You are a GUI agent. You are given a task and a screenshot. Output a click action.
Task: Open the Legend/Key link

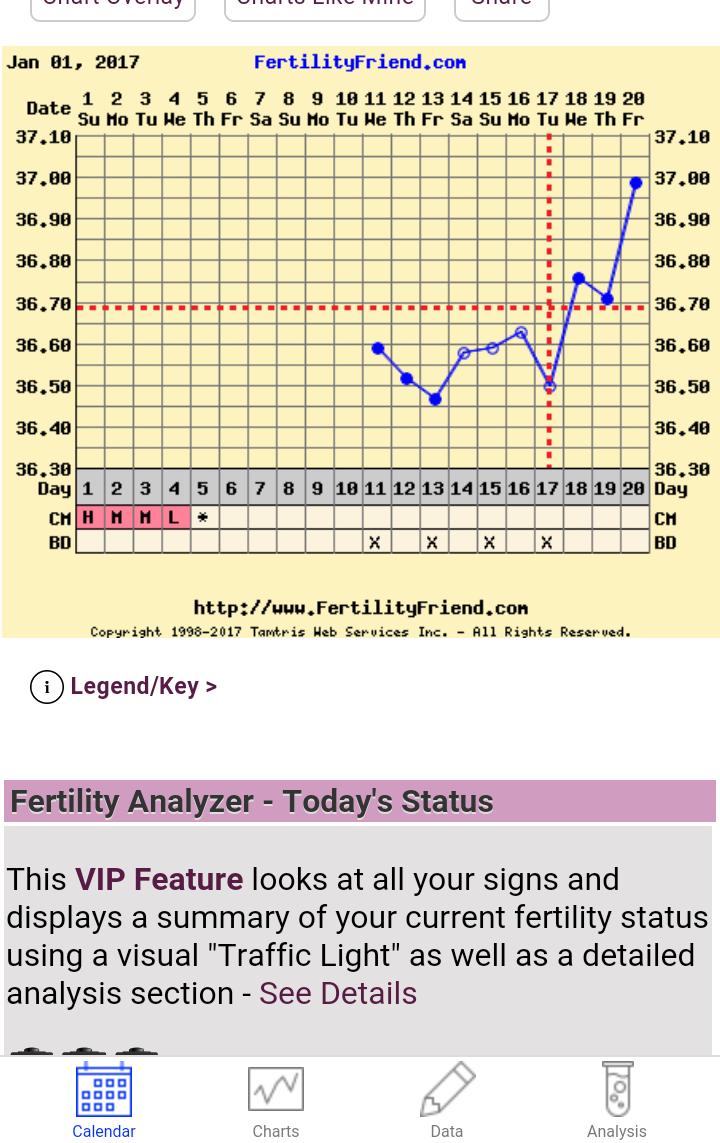[143, 687]
